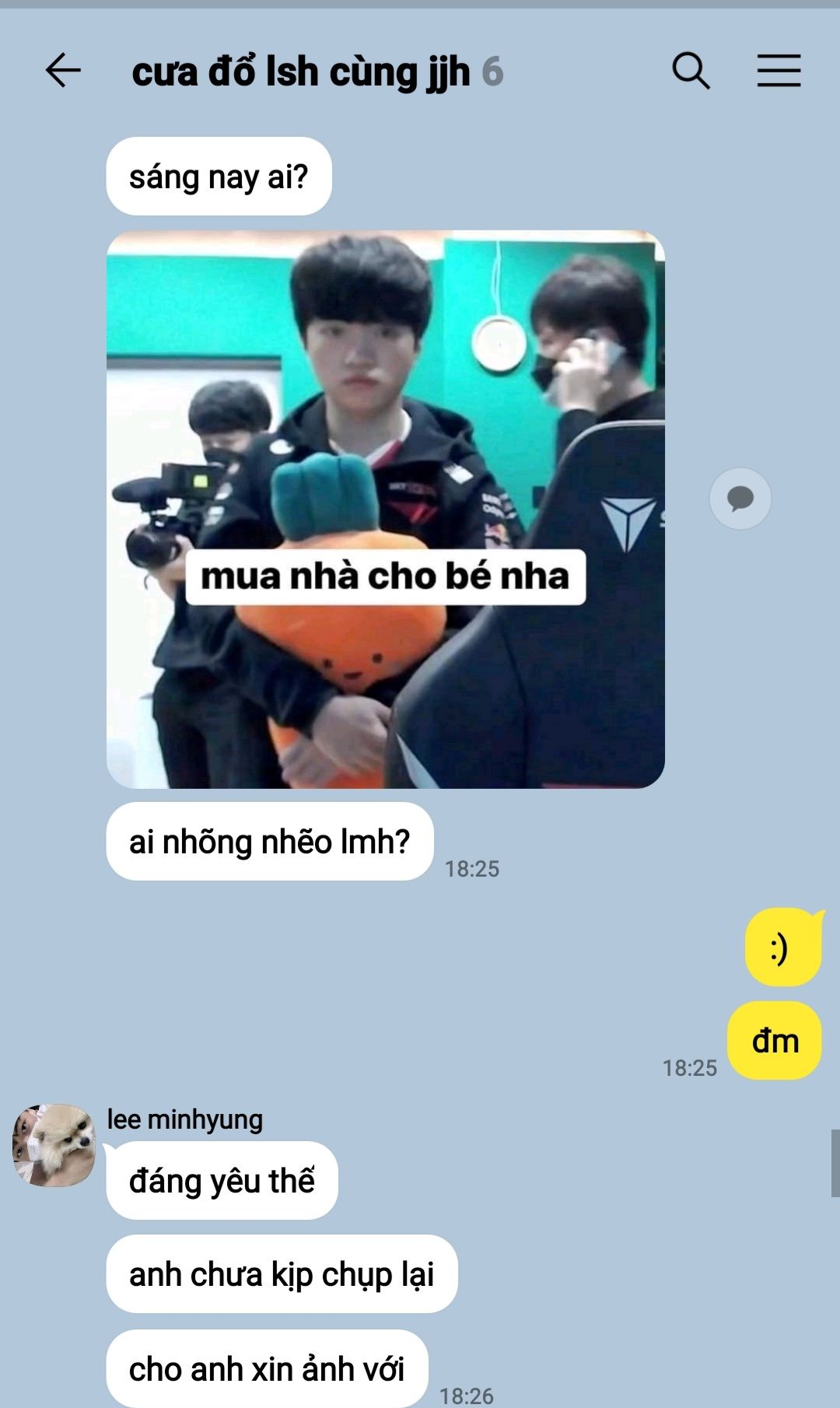Tap the reply bubble icon beside the image
840x1408 pixels.
click(x=740, y=499)
